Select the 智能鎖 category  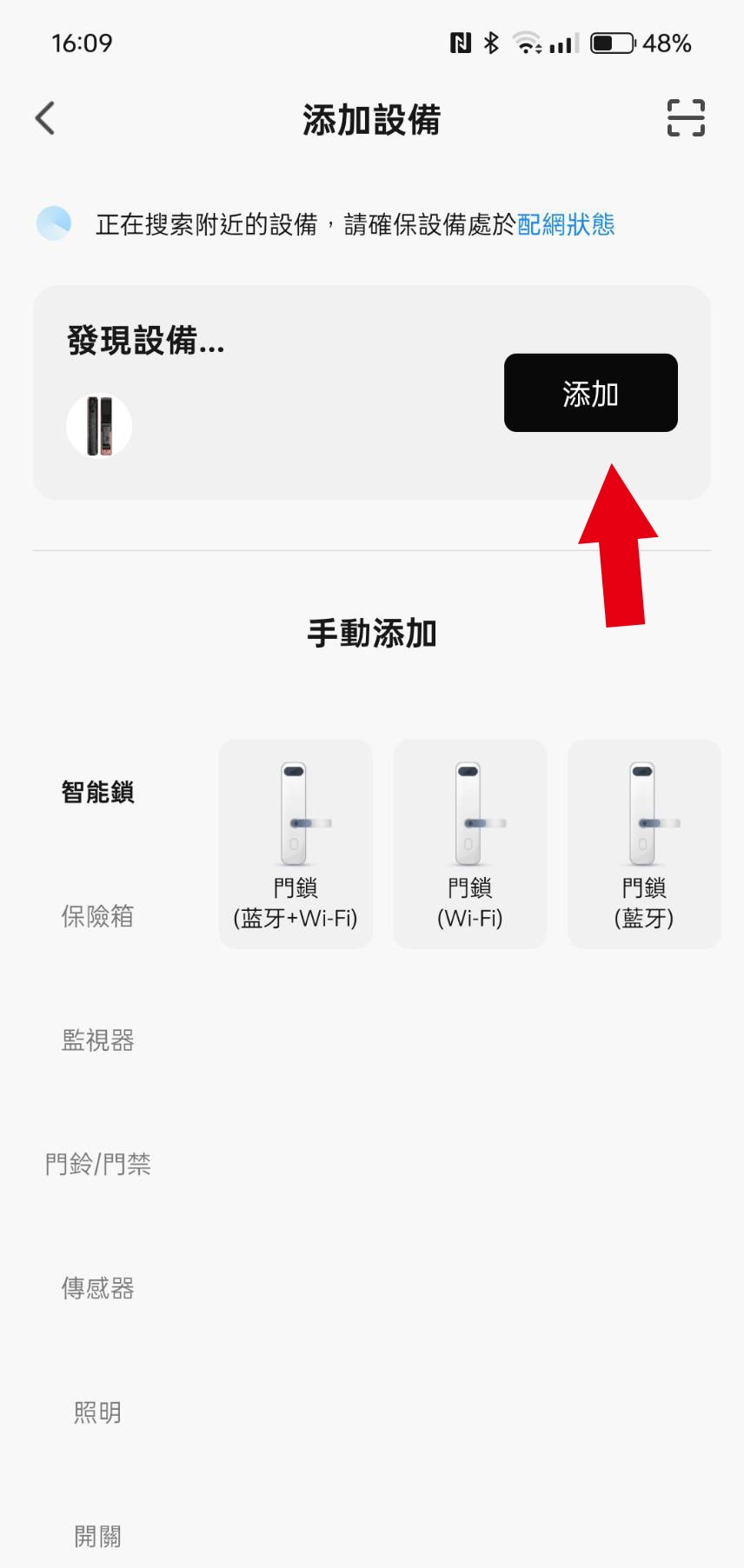pos(97,792)
